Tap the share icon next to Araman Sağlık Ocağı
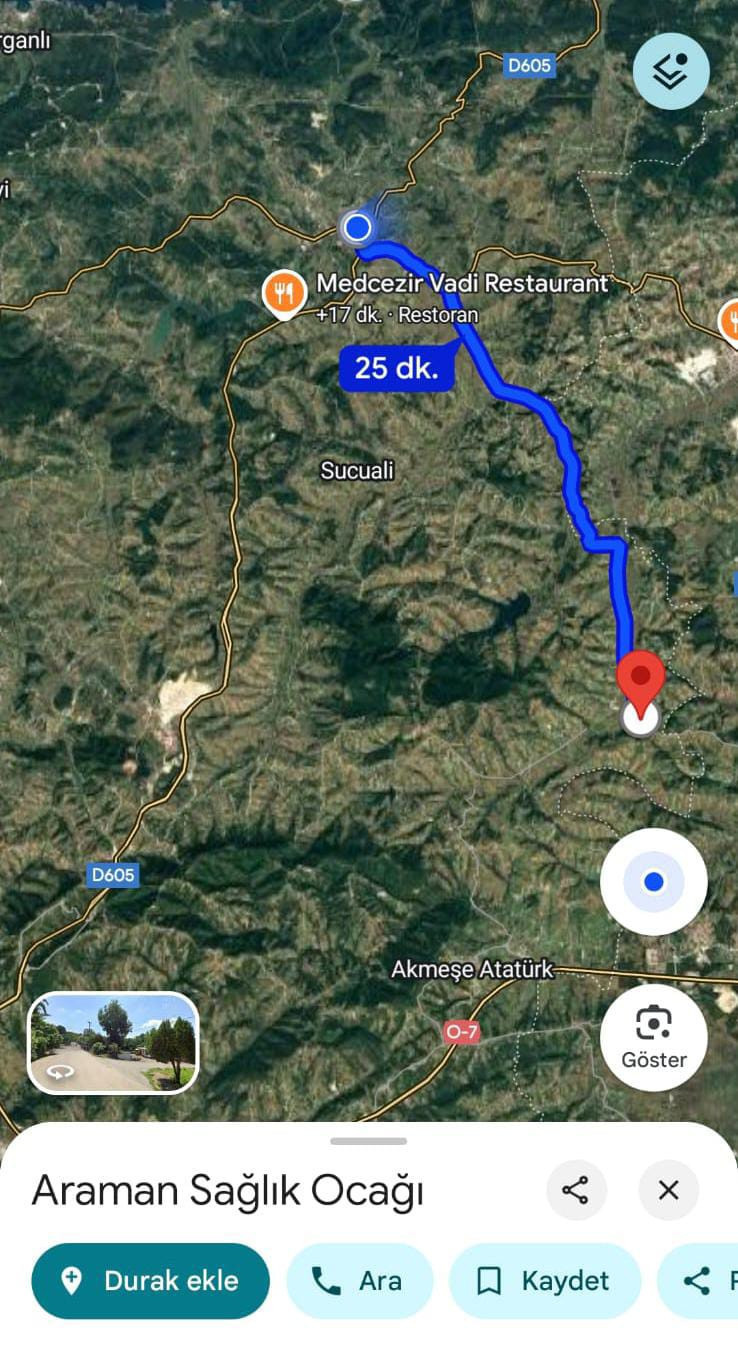 tap(577, 1191)
